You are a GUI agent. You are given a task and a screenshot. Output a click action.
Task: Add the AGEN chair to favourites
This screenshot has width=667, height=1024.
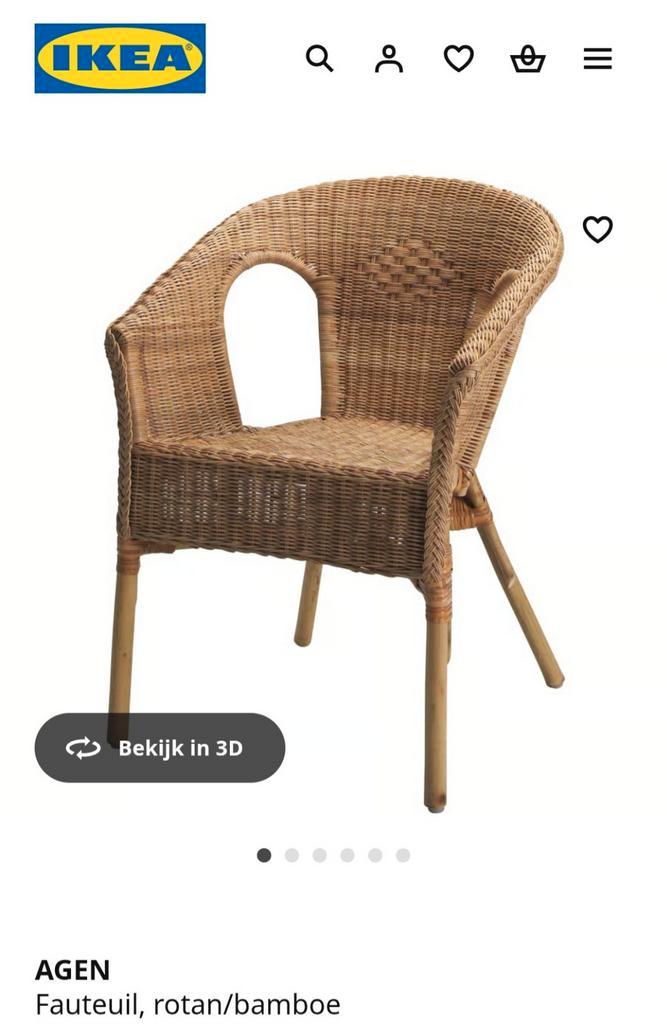597,230
